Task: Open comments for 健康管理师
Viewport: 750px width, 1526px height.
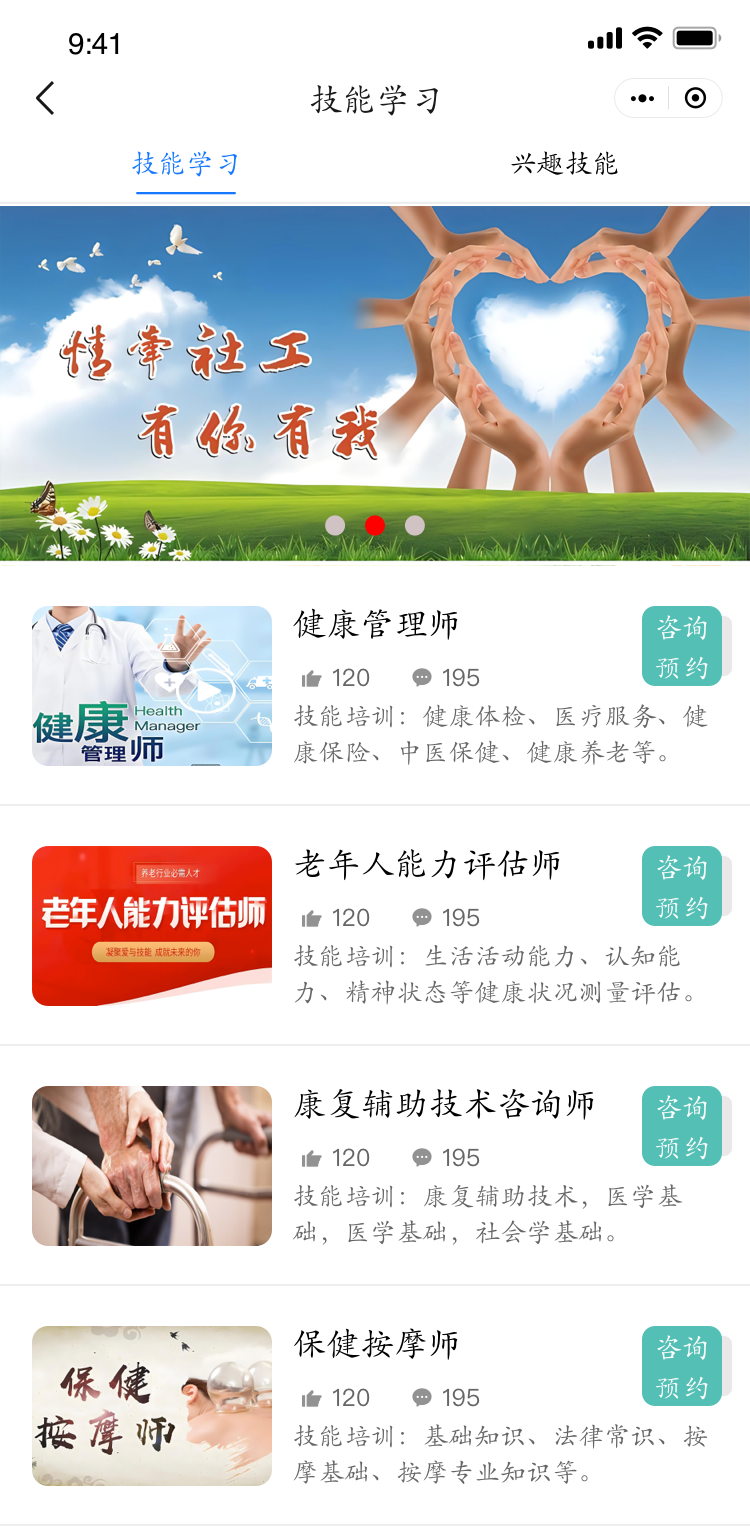Action: point(446,678)
